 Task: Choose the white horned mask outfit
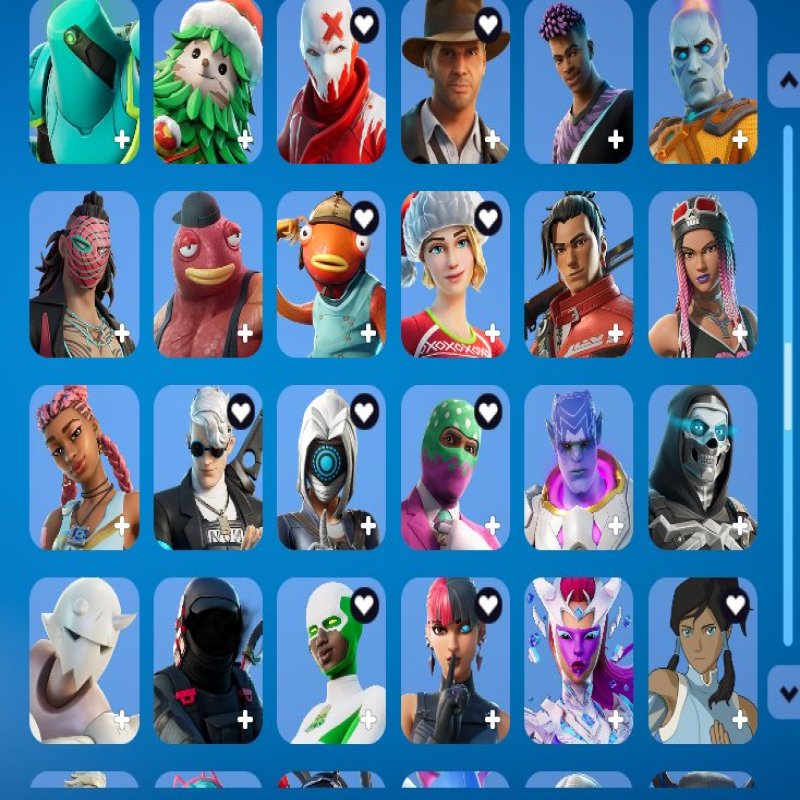coord(84,660)
